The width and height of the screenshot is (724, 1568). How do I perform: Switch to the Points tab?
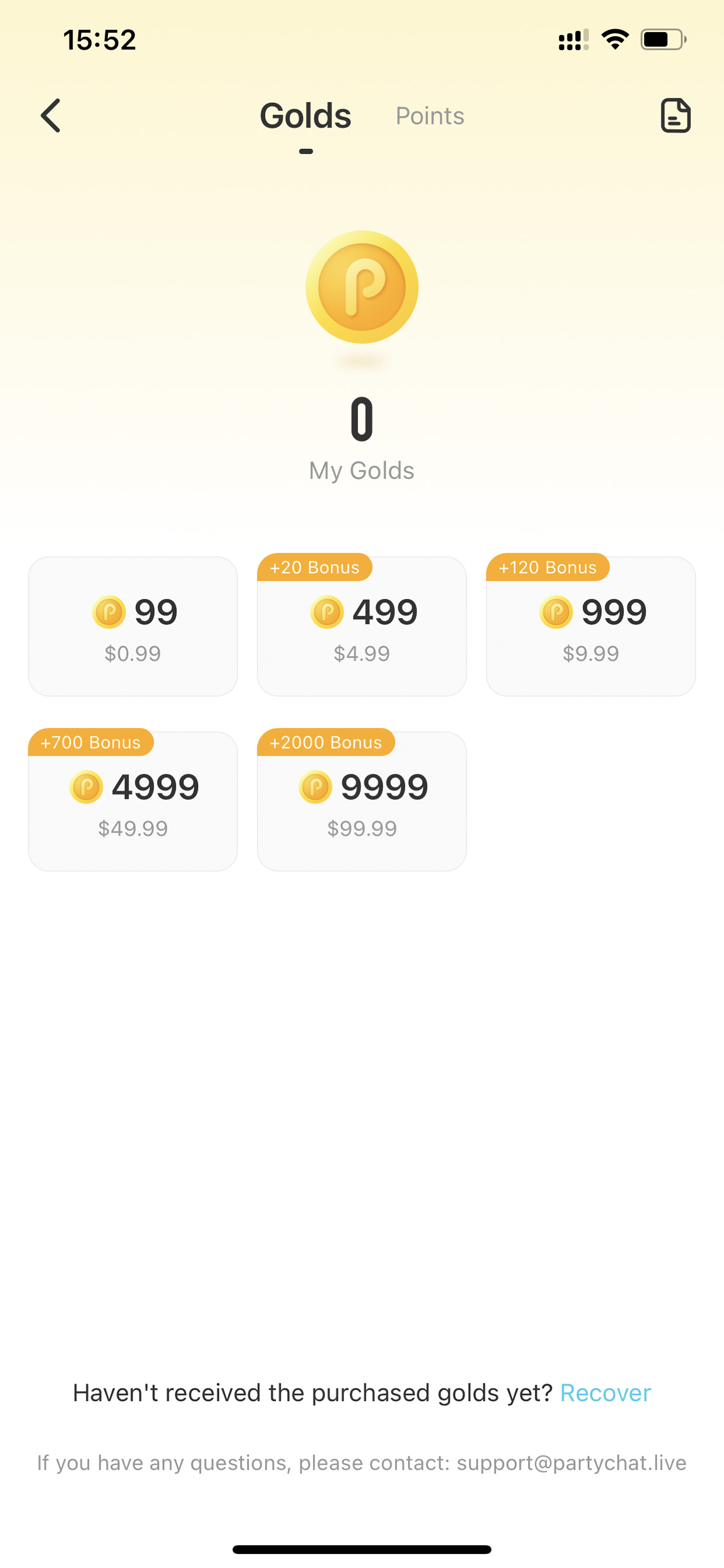point(430,116)
